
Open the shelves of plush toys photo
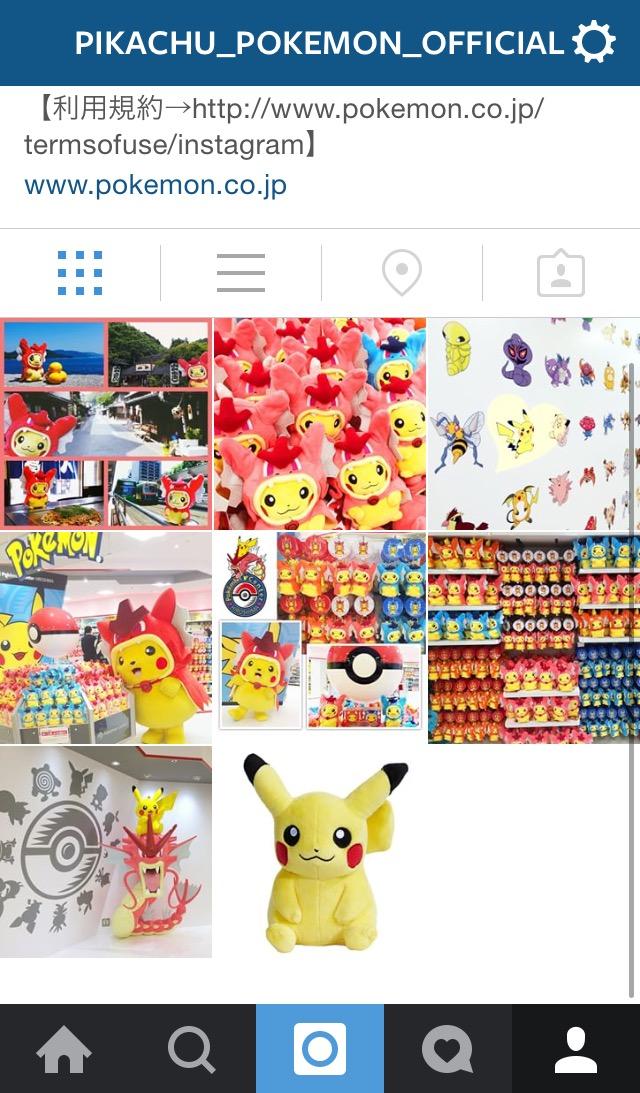point(533,637)
